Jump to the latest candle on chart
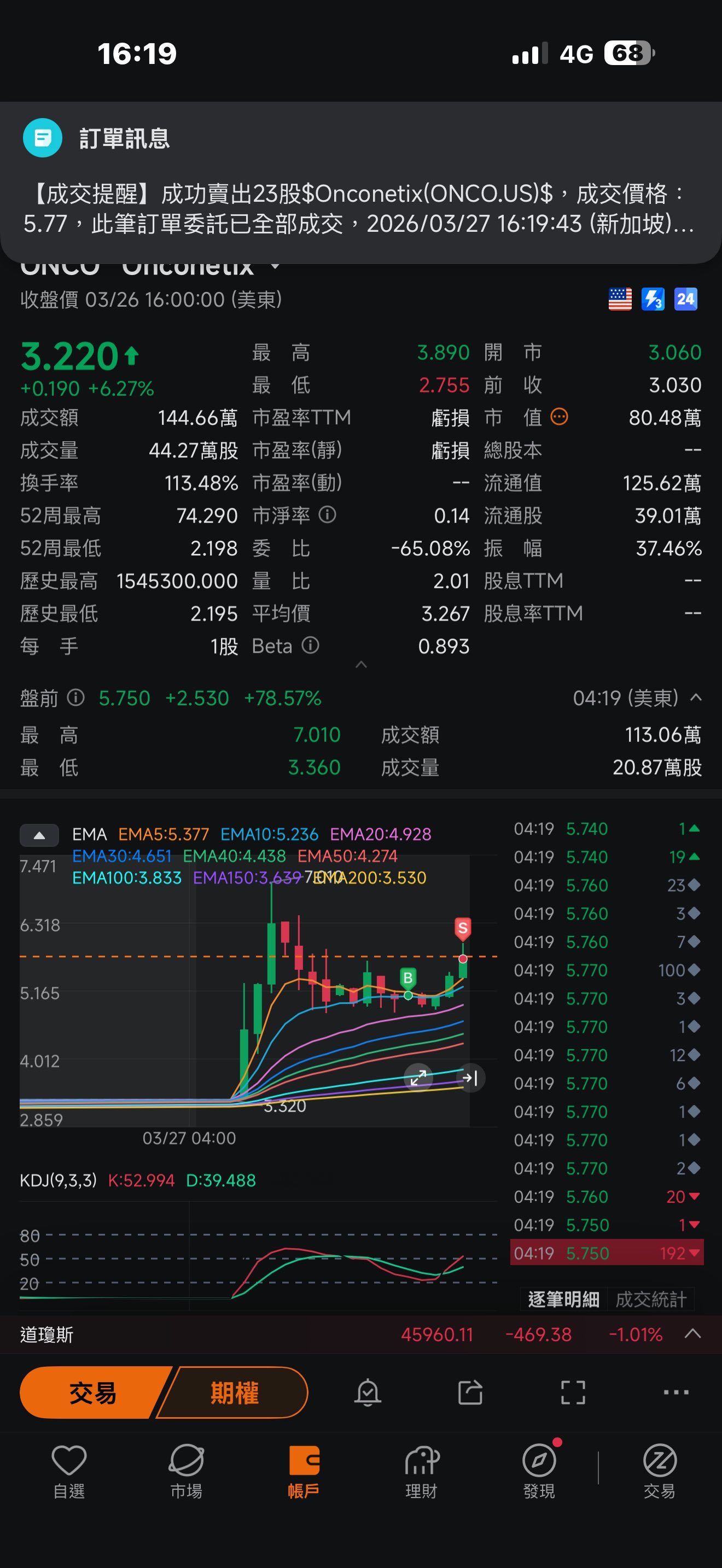 coord(470,1079)
